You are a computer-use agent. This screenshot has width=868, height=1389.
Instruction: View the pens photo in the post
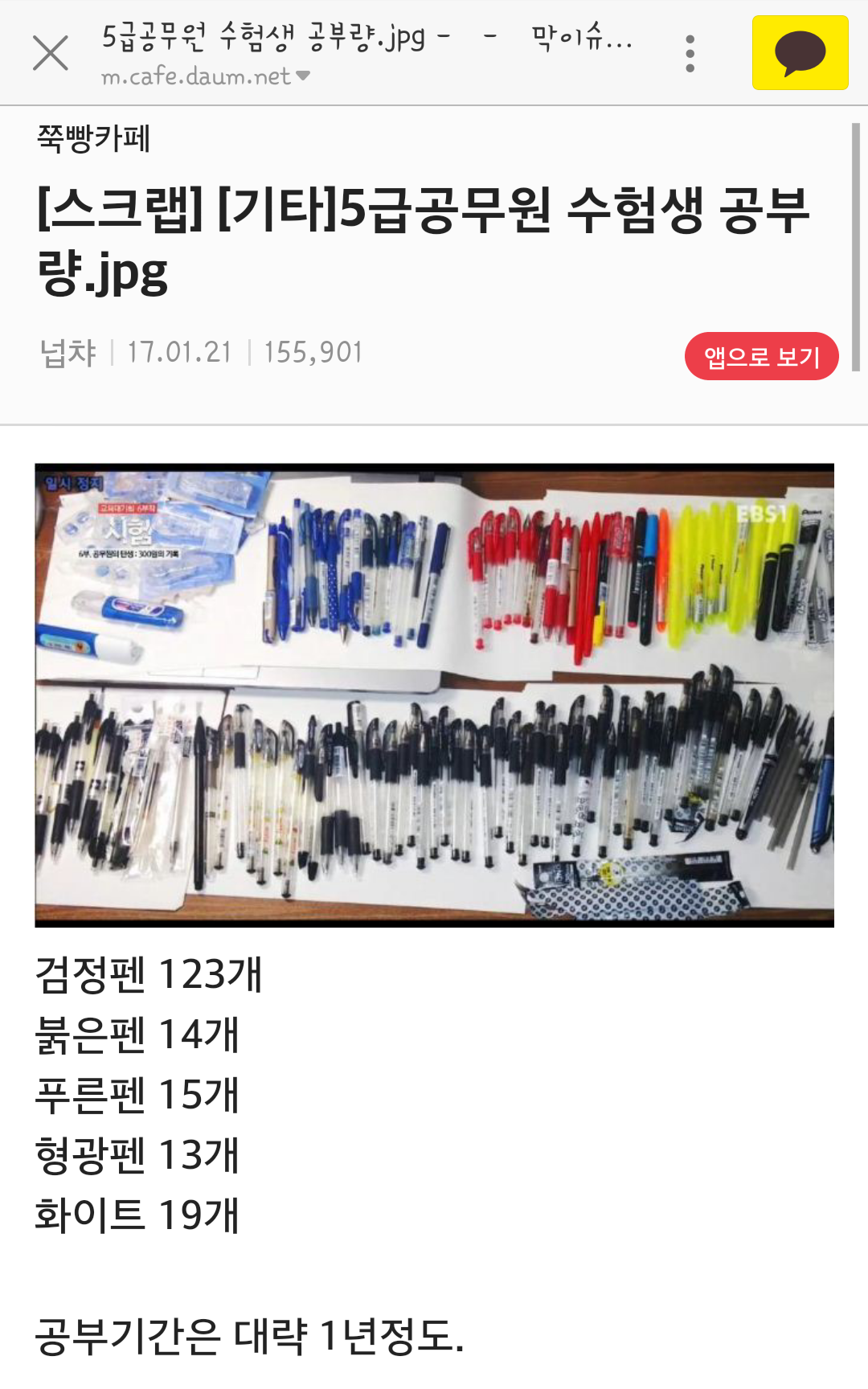tap(434, 694)
